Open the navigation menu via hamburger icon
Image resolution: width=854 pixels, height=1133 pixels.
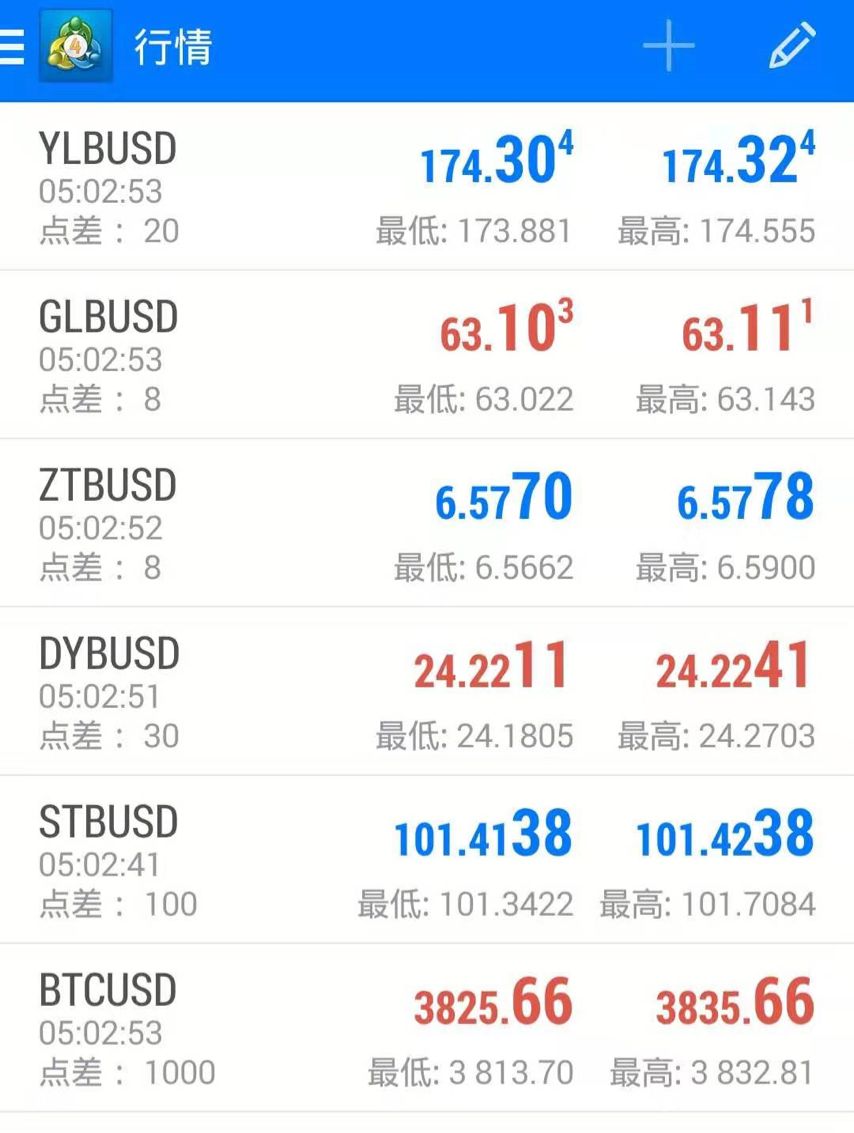coord(14,44)
